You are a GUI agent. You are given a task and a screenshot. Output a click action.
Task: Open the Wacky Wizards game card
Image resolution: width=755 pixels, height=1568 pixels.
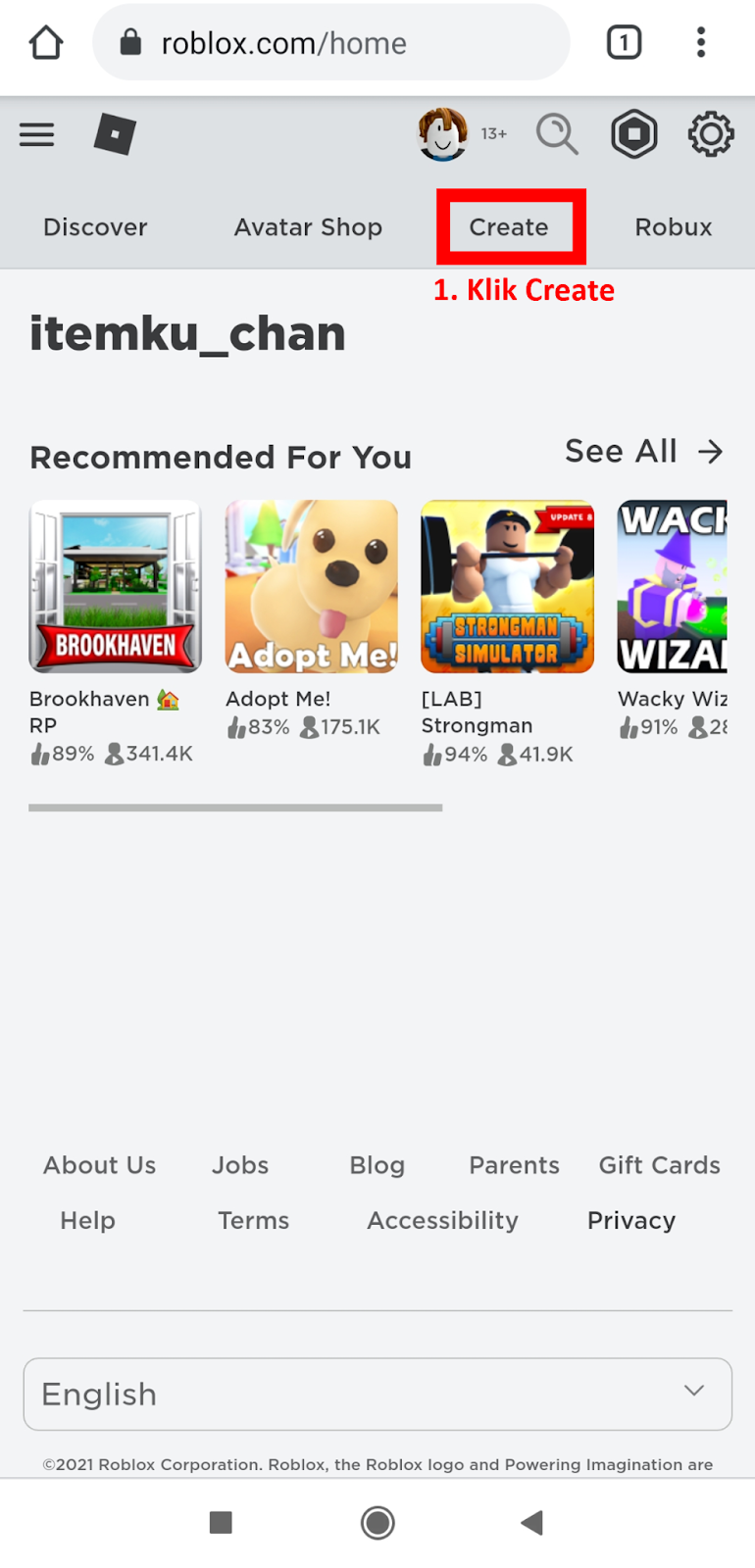673,587
